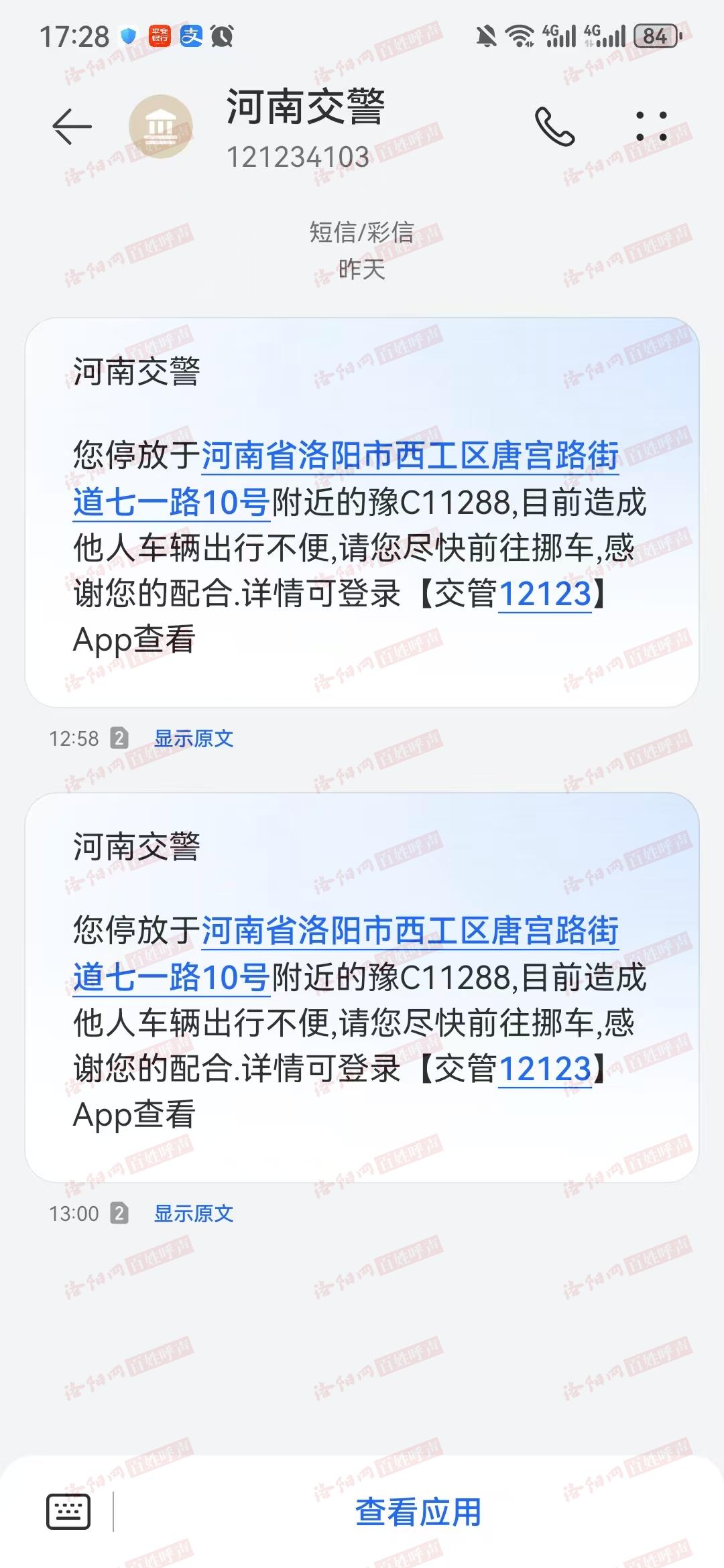
Task: Show the original text of the 13:00 message
Action: (194, 1214)
